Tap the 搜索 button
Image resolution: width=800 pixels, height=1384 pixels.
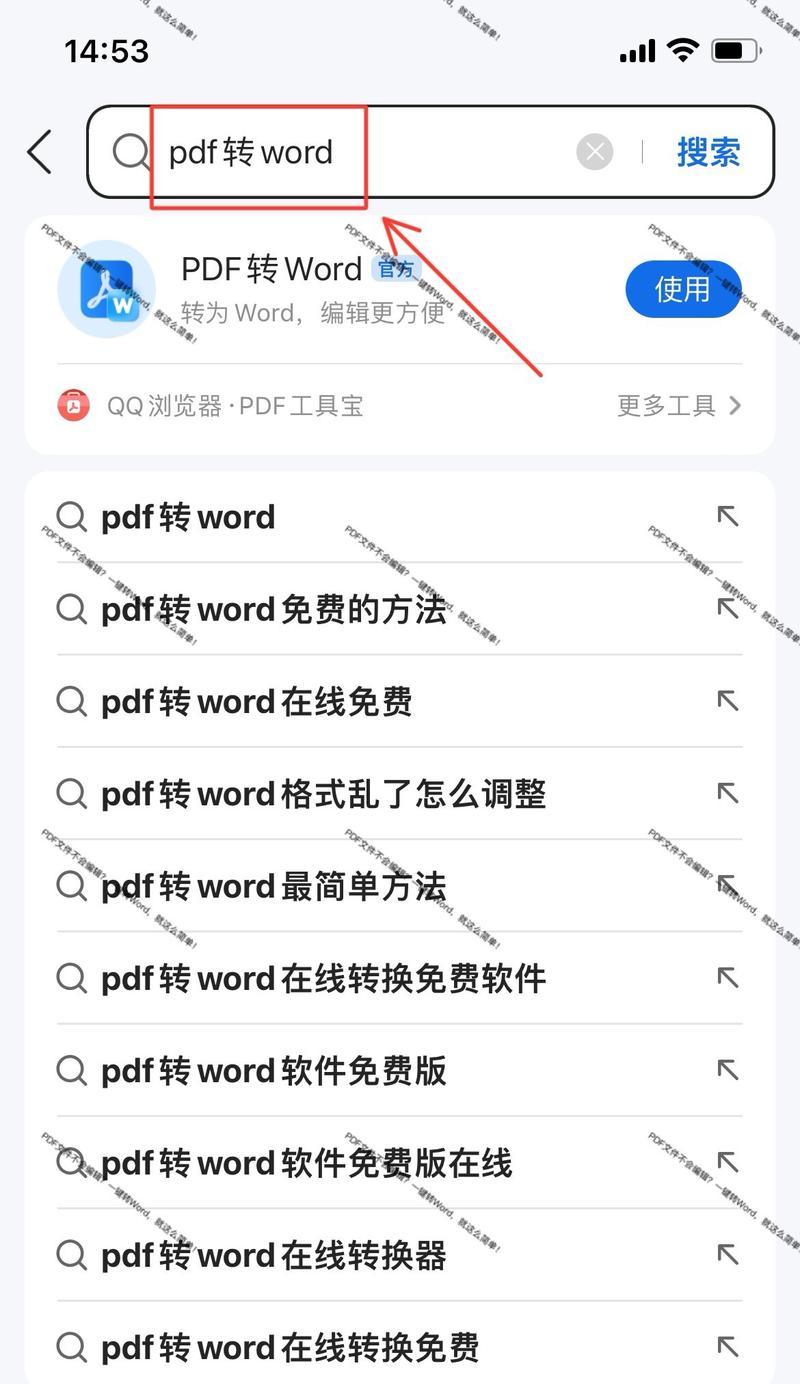(709, 152)
